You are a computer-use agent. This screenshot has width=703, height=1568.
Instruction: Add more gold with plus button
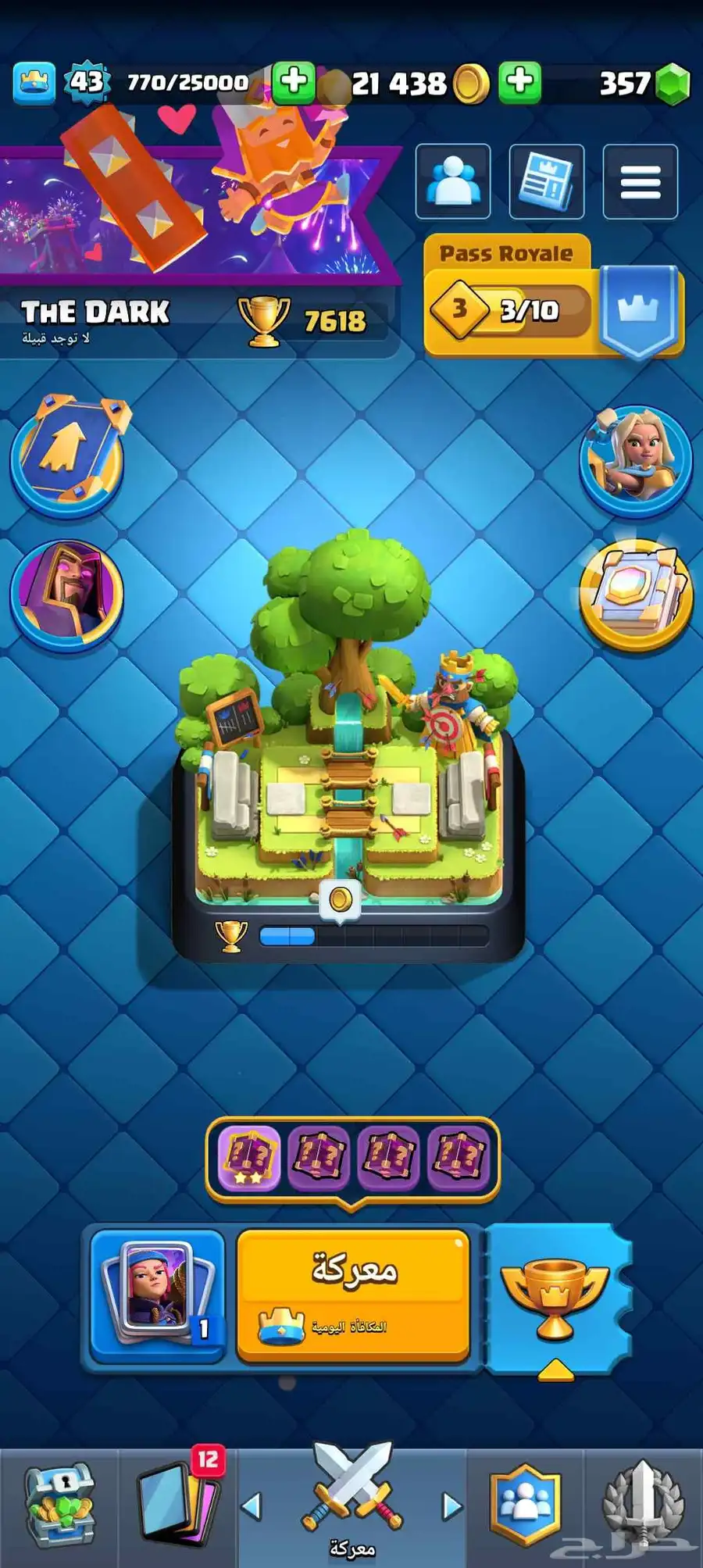point(519,82)
